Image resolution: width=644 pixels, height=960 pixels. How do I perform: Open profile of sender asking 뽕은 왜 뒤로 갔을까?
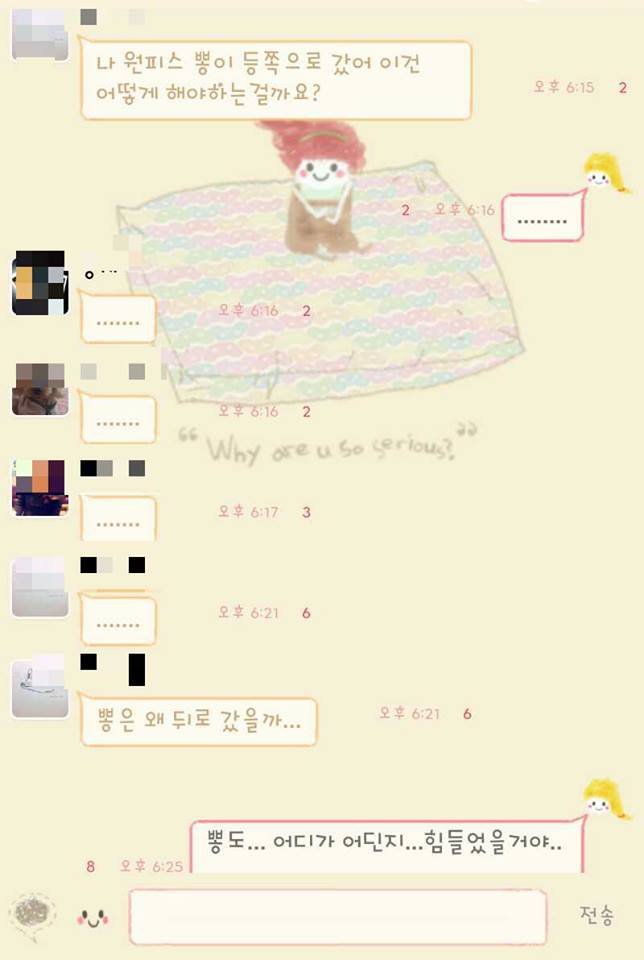pos(40,689)
